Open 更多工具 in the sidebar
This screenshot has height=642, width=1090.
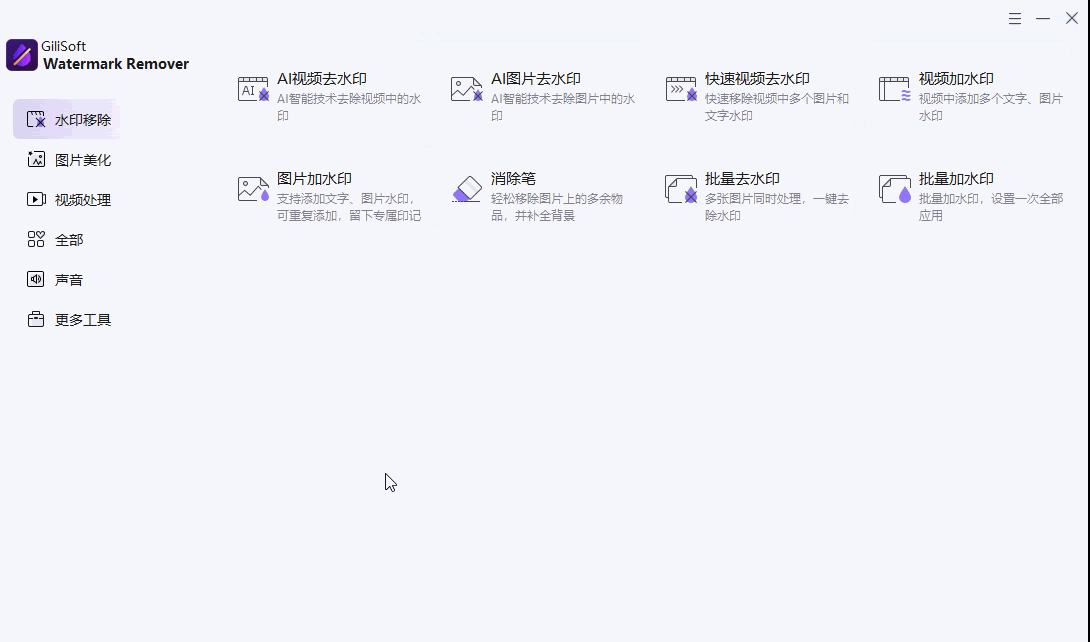point(68,320)
